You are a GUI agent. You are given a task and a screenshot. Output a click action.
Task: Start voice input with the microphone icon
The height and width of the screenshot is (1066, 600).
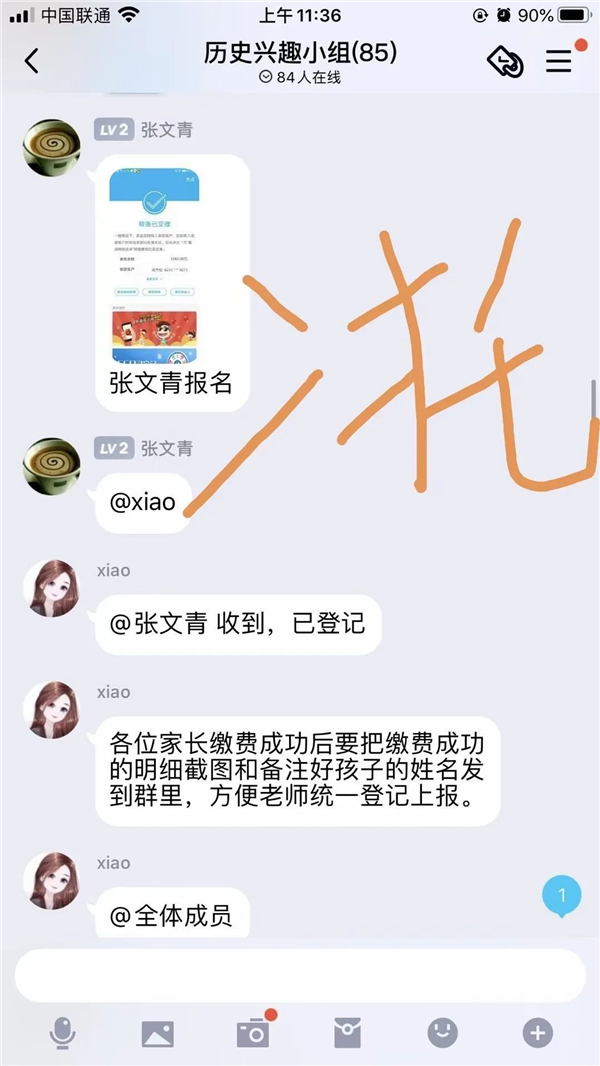tap(63, 1033)
